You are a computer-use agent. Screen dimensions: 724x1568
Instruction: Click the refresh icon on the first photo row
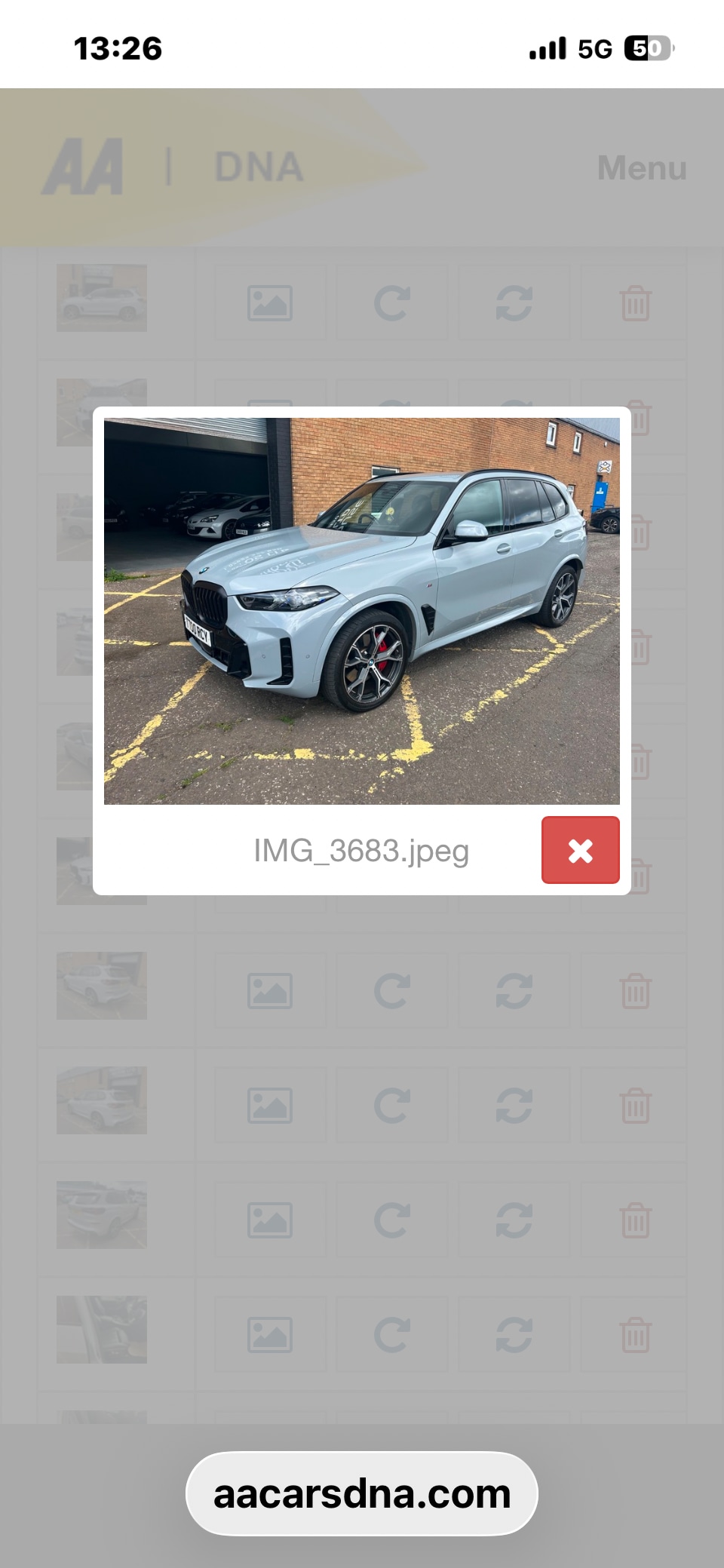coord(514,302)
